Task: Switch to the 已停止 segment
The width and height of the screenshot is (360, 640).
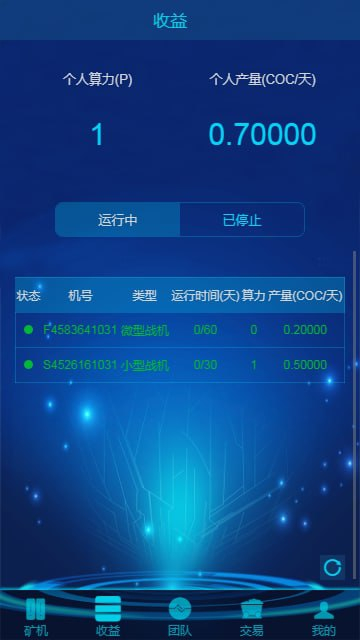Action: pyautogui.click(x=242, y=220)
